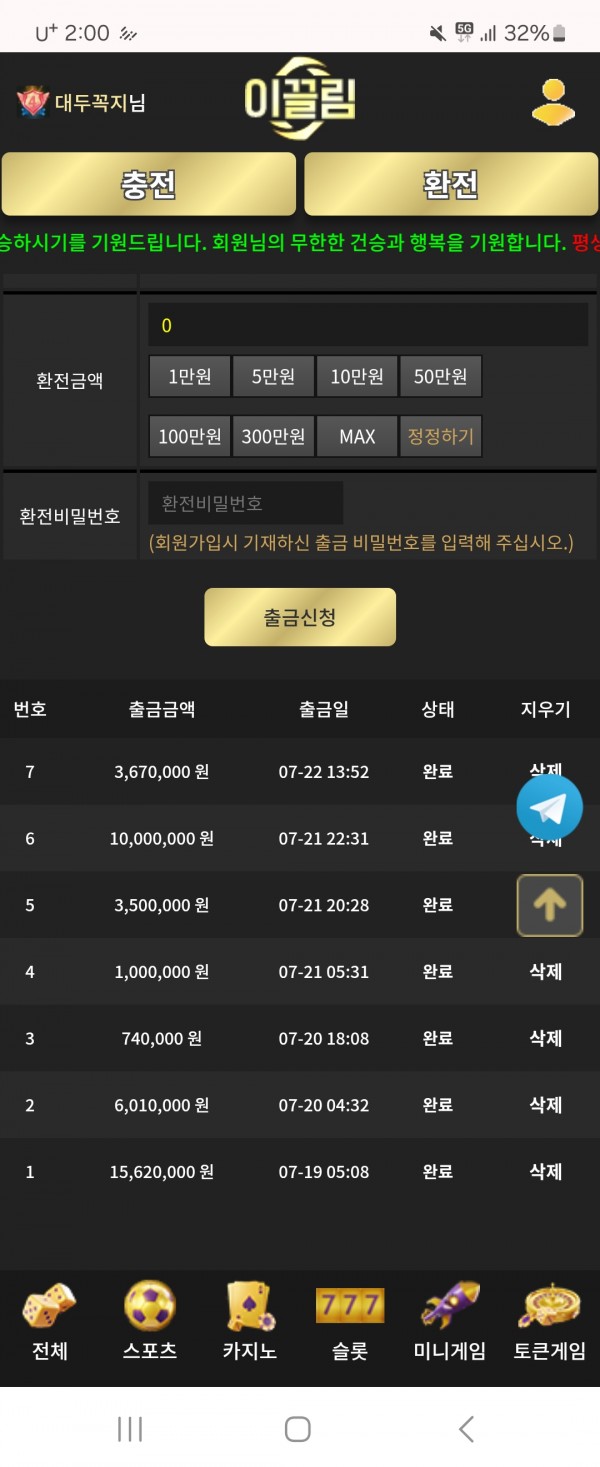Screen dimensions: 600x1467
Task: Open the 환전 section
Action: click(451, 184)
